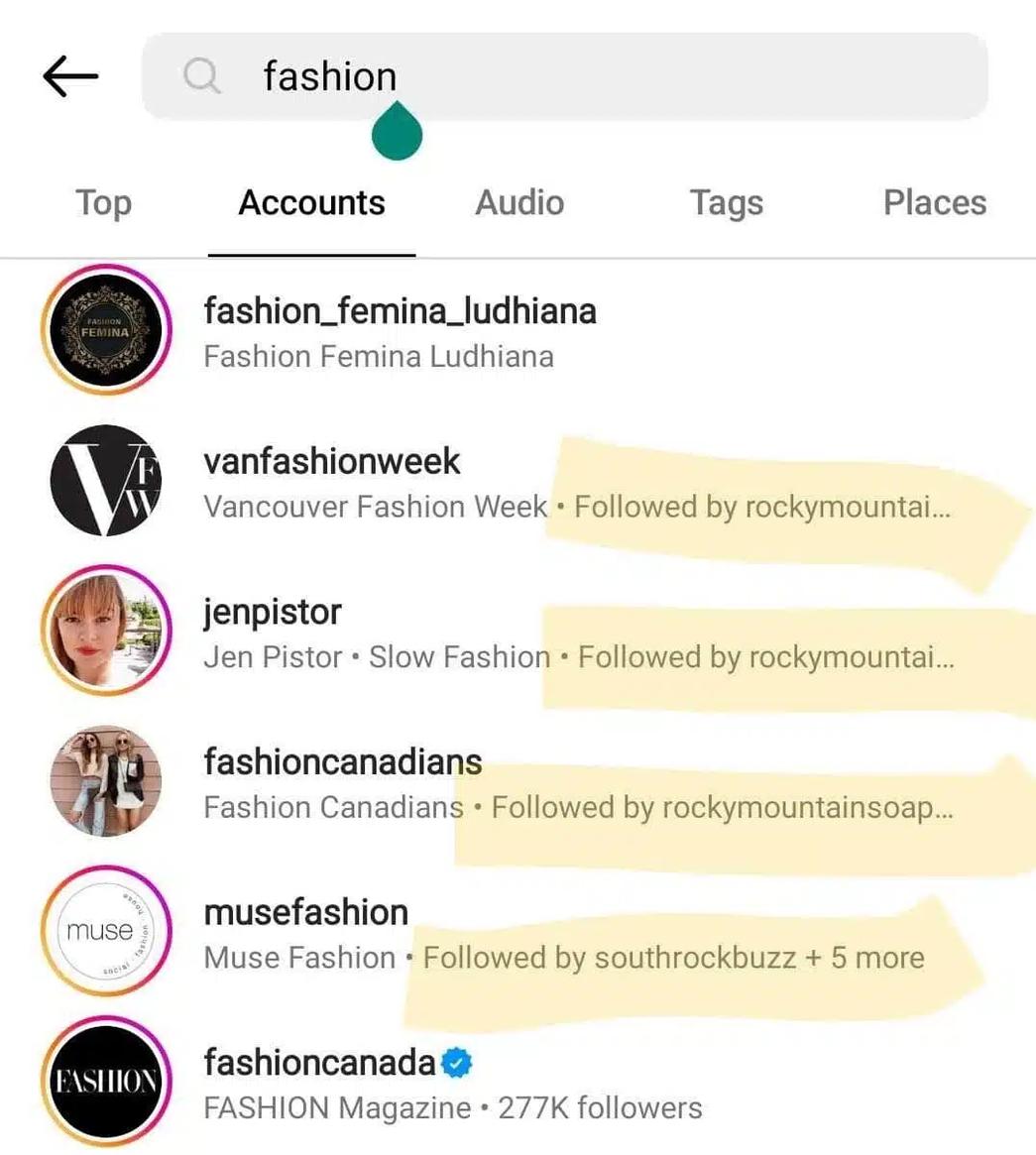Open the musefashion account
The image size is (1036, 1155).
click(304, 911)
